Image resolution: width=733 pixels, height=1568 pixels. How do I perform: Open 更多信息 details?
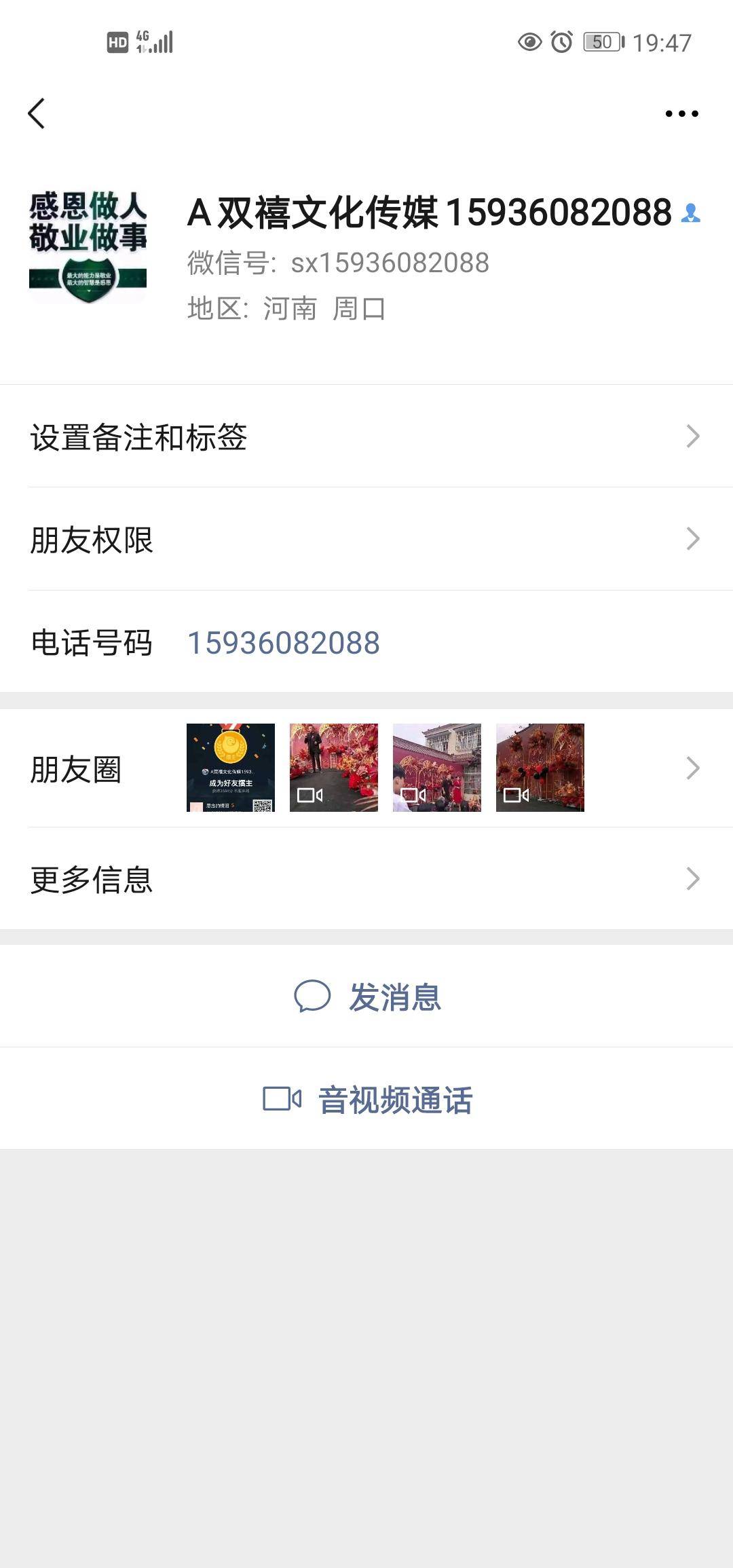(x=366, y=879)
